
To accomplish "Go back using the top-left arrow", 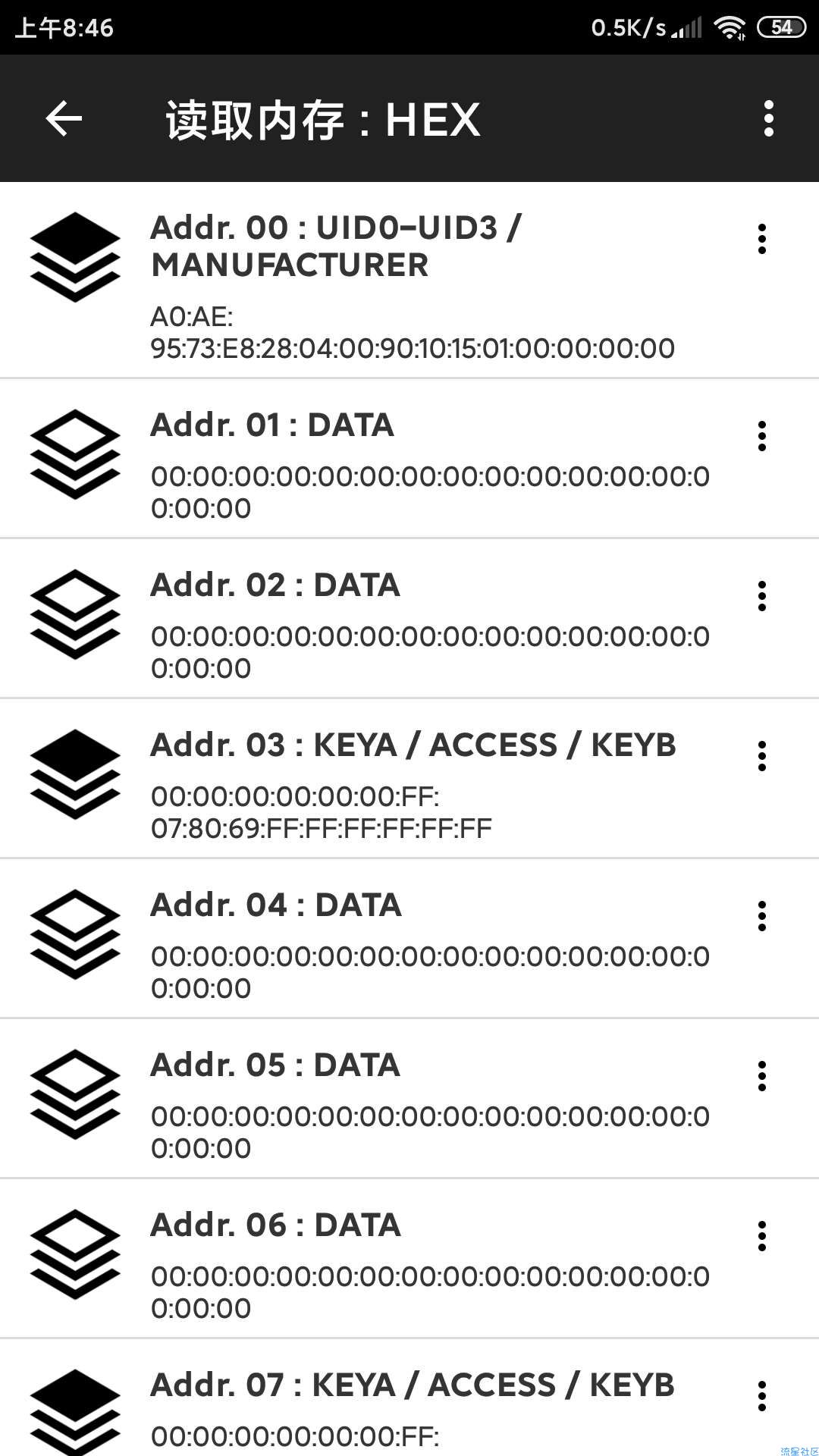I will pos(64,119).
